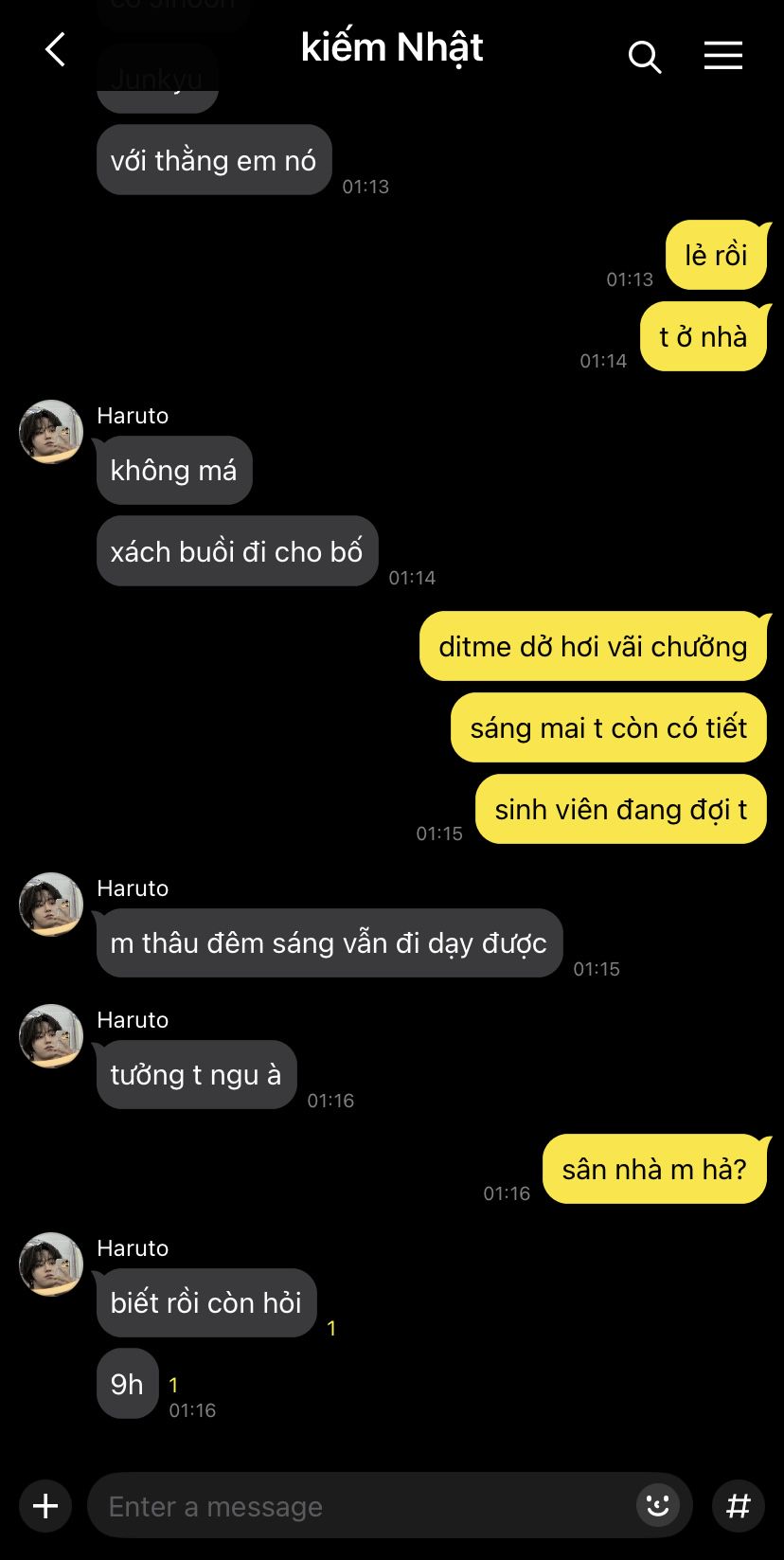
Task: Search within this conversation
Action: coord(644,57)
